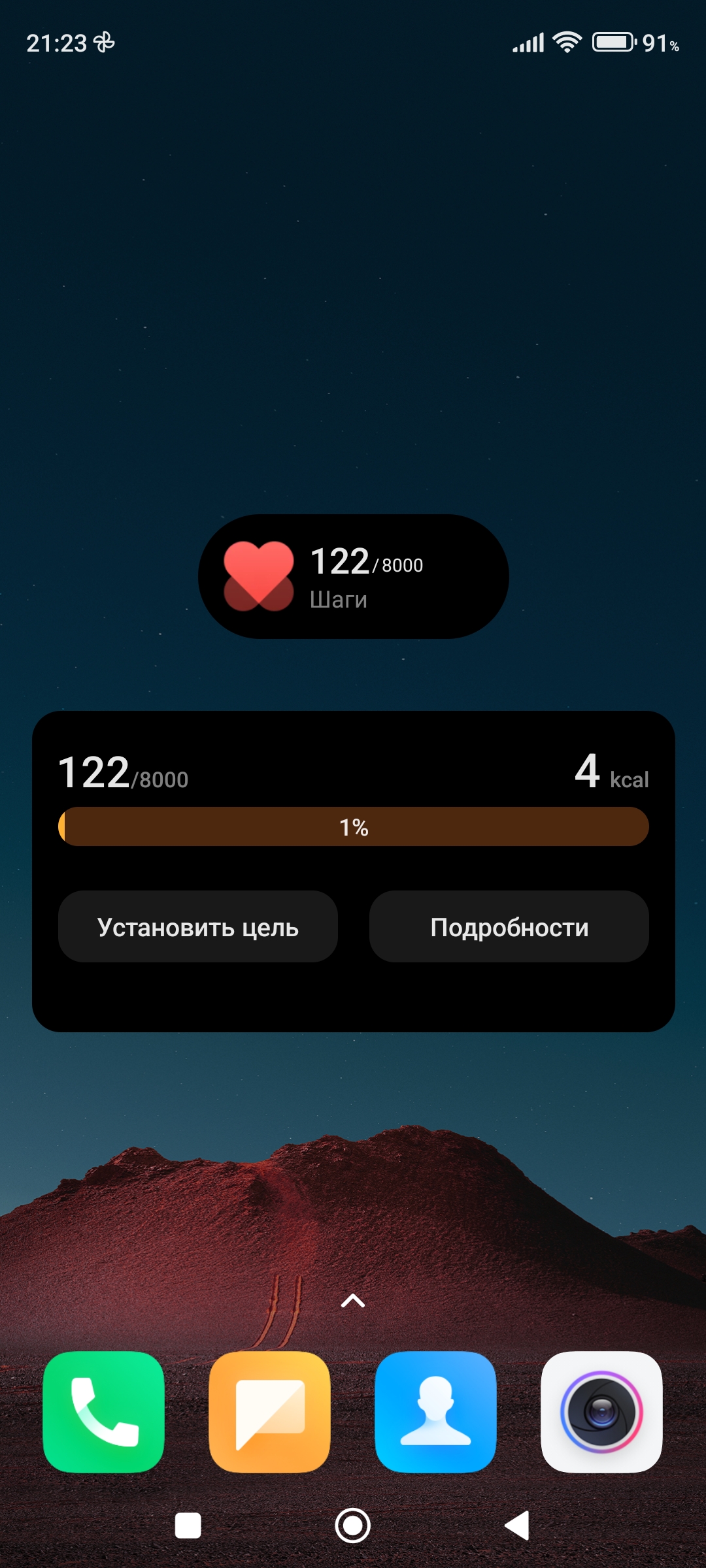This screenshot has width=706, height=1568.
Task: Open the small steps widget with heart icon
Action: [353, 576]
